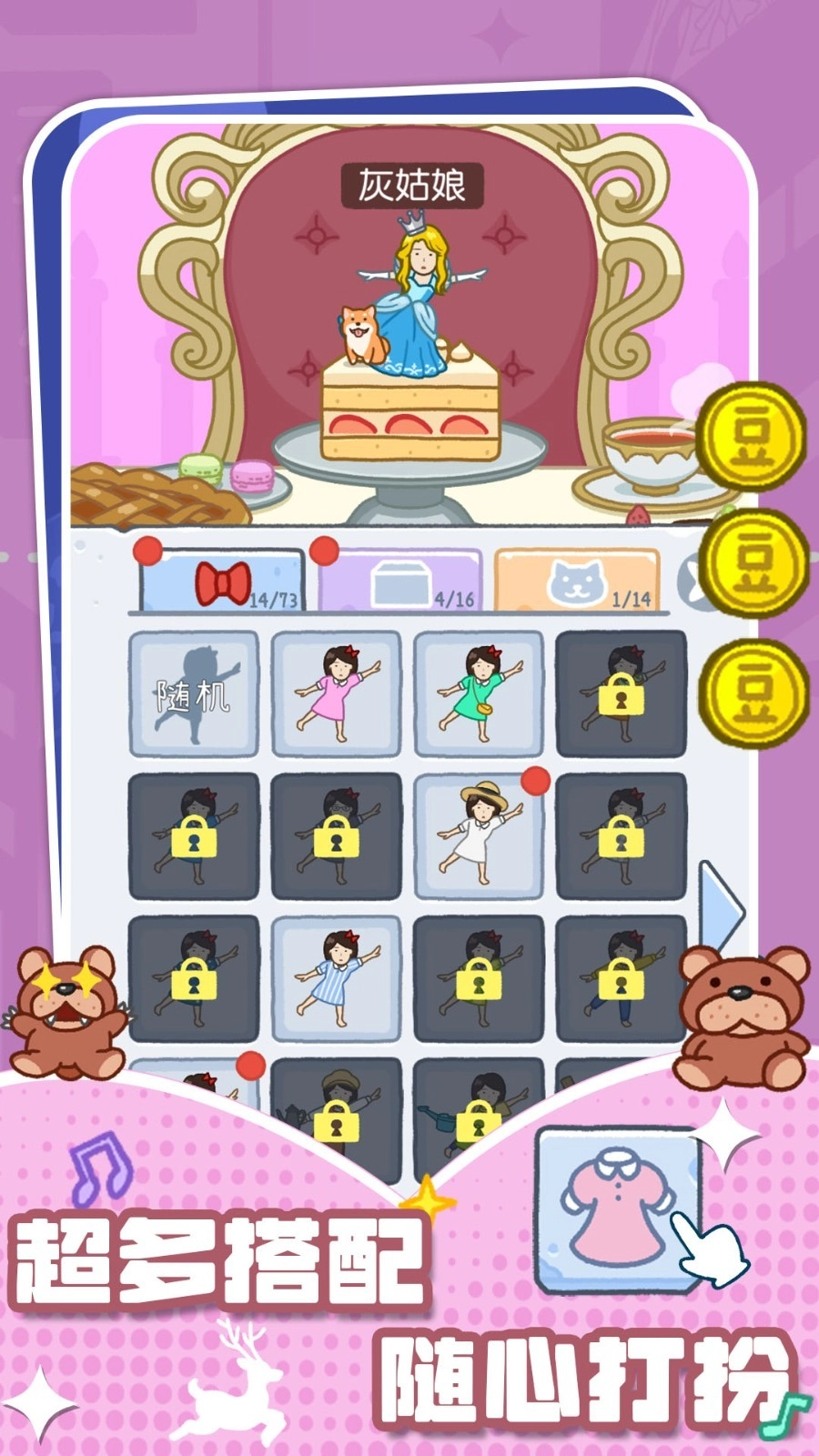The height and width of the screenshot is (1456, 819).
Task: Tap the 随机 random outfit tile
Action: (x=194, y=694)
